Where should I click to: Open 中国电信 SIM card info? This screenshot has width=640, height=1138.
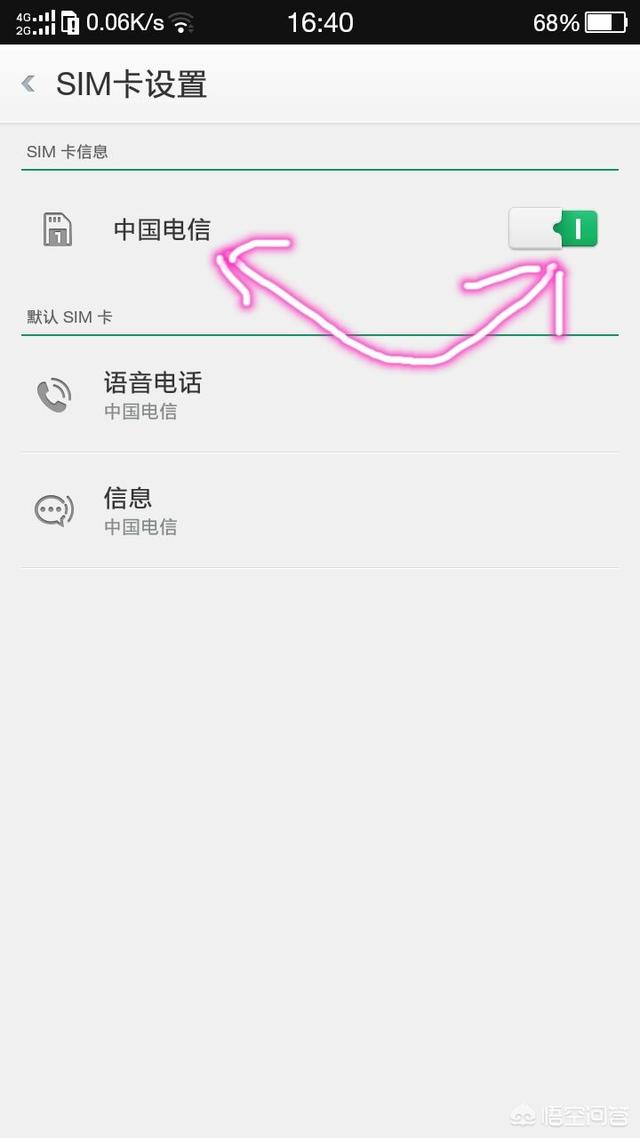162,230
